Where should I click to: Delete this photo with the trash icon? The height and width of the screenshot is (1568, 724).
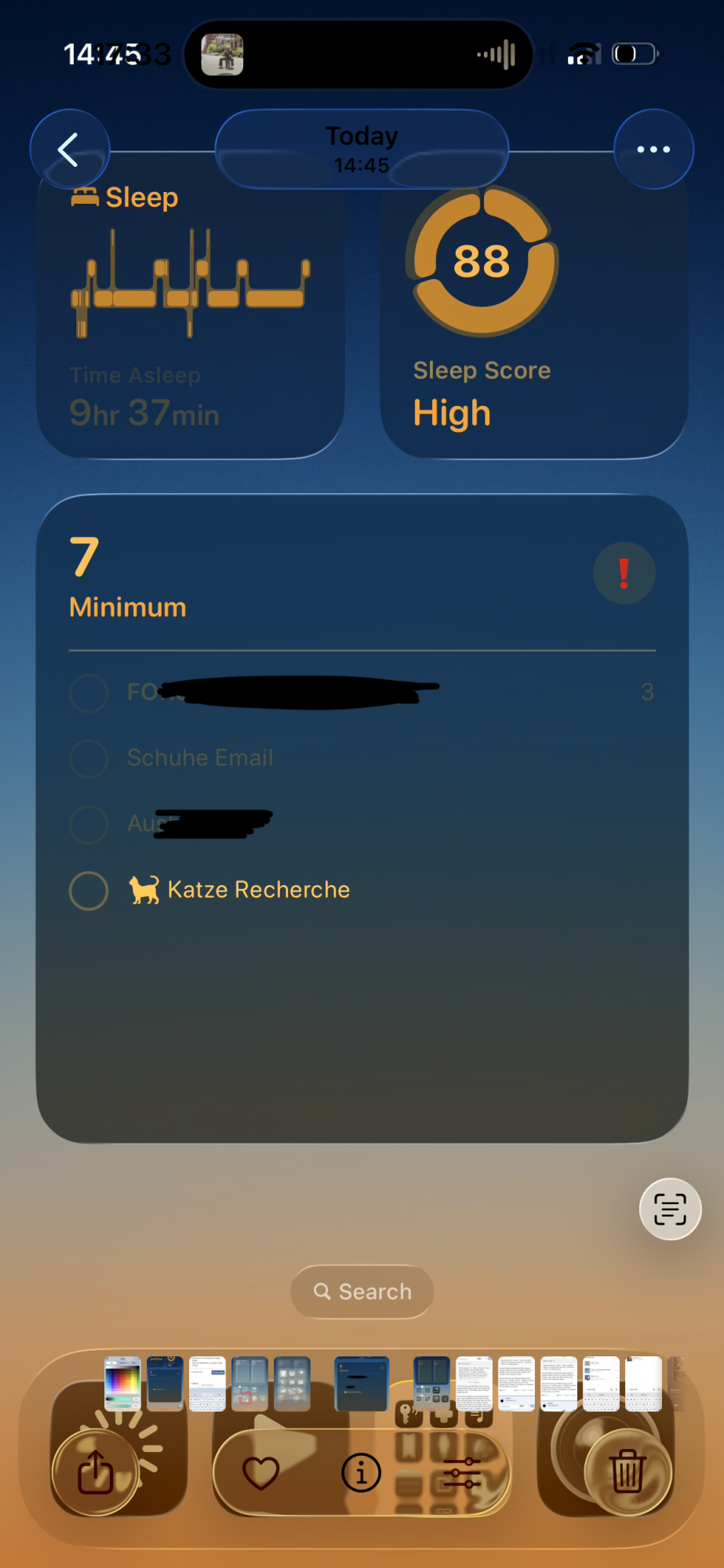pos(628,1472)
